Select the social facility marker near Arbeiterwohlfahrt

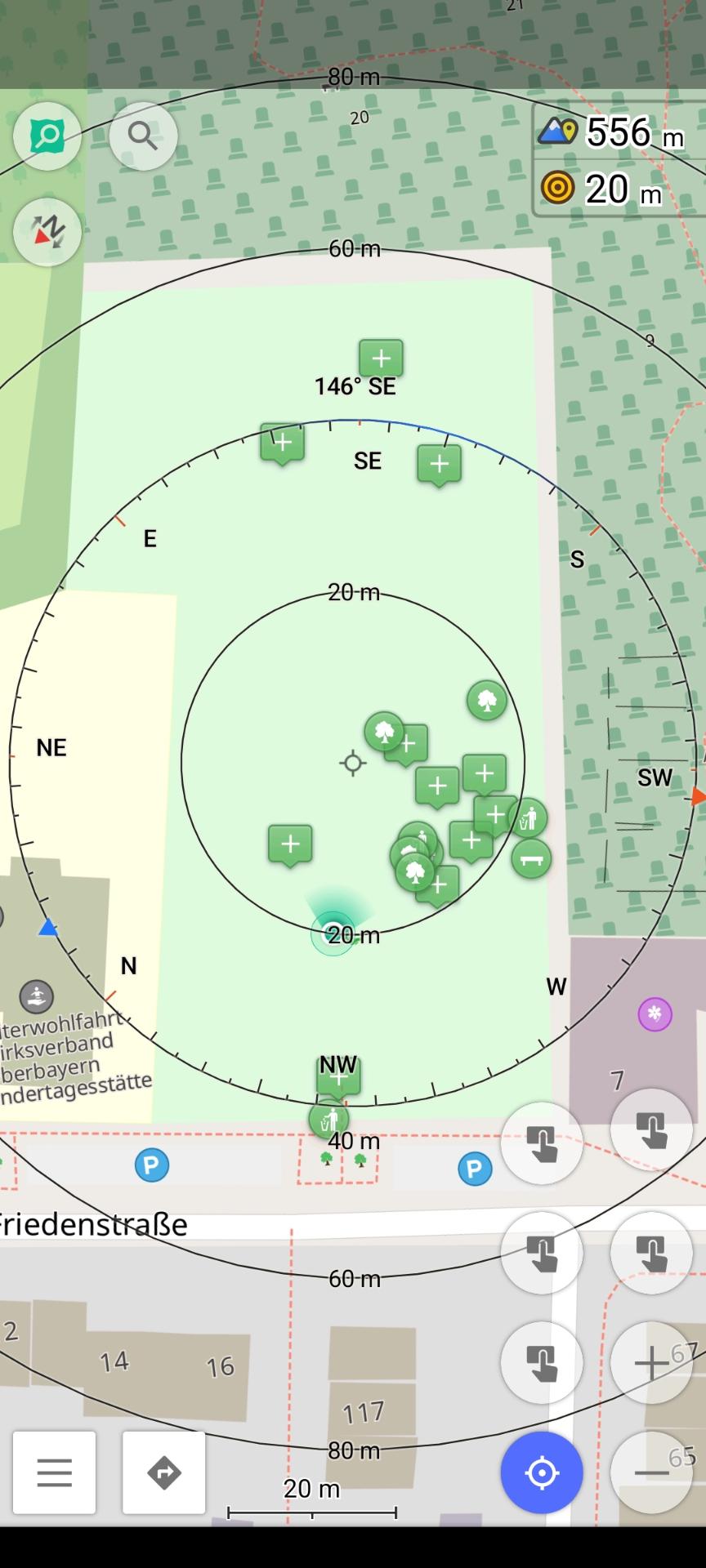pyautogui.click(x=36, y=996)
